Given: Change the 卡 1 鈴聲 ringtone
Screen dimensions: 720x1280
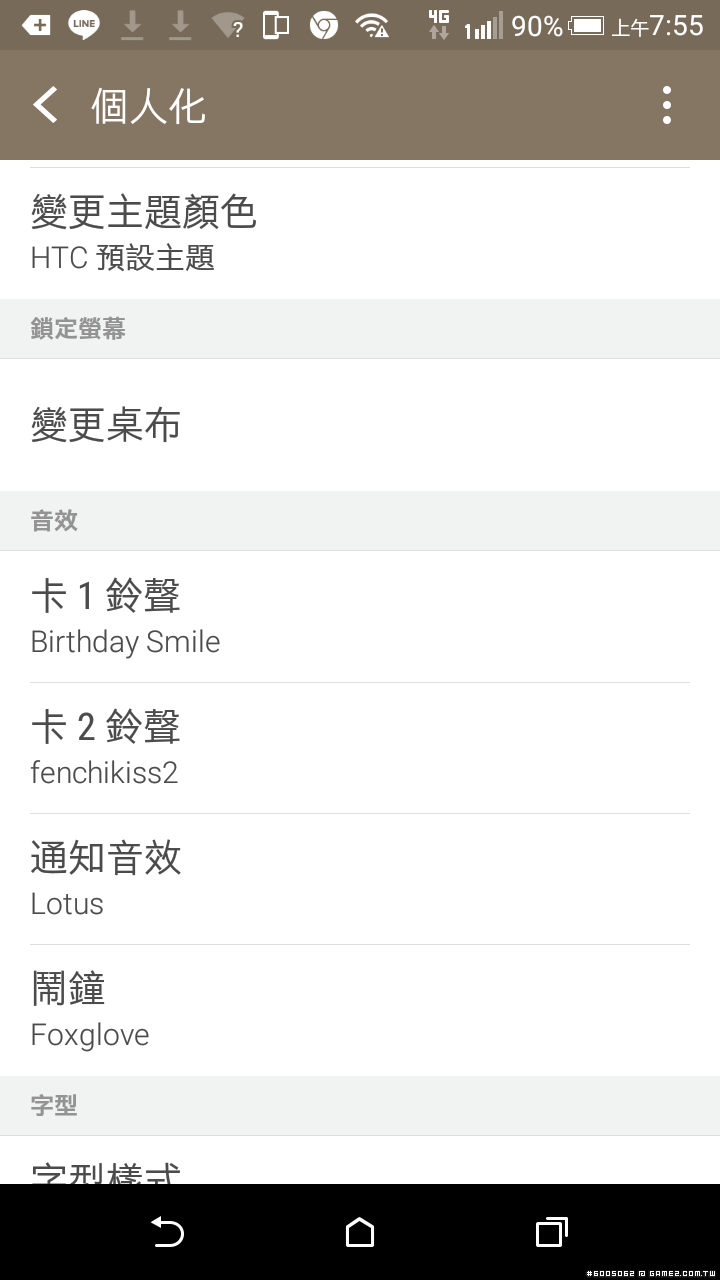Looking at the screenshot, I should click(360, 617).
